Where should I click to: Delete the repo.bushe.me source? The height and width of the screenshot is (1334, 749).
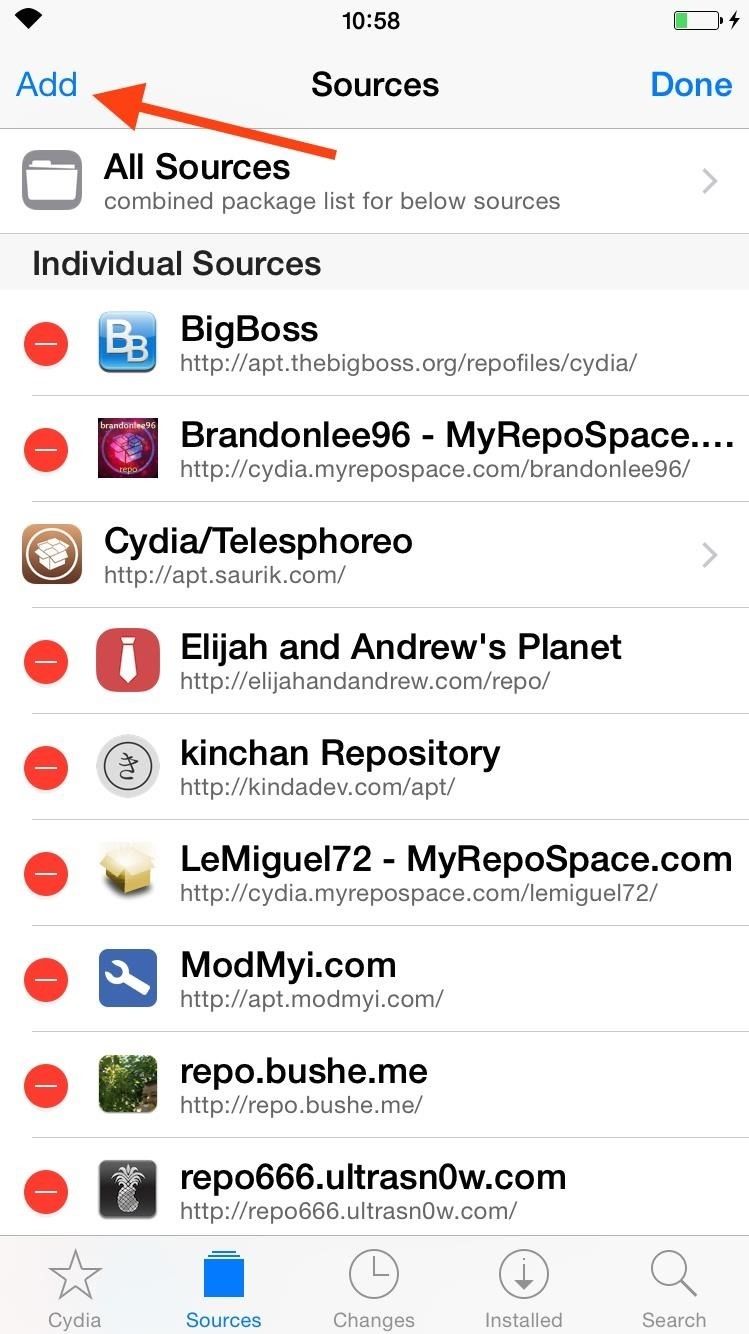pos(46,1086)
